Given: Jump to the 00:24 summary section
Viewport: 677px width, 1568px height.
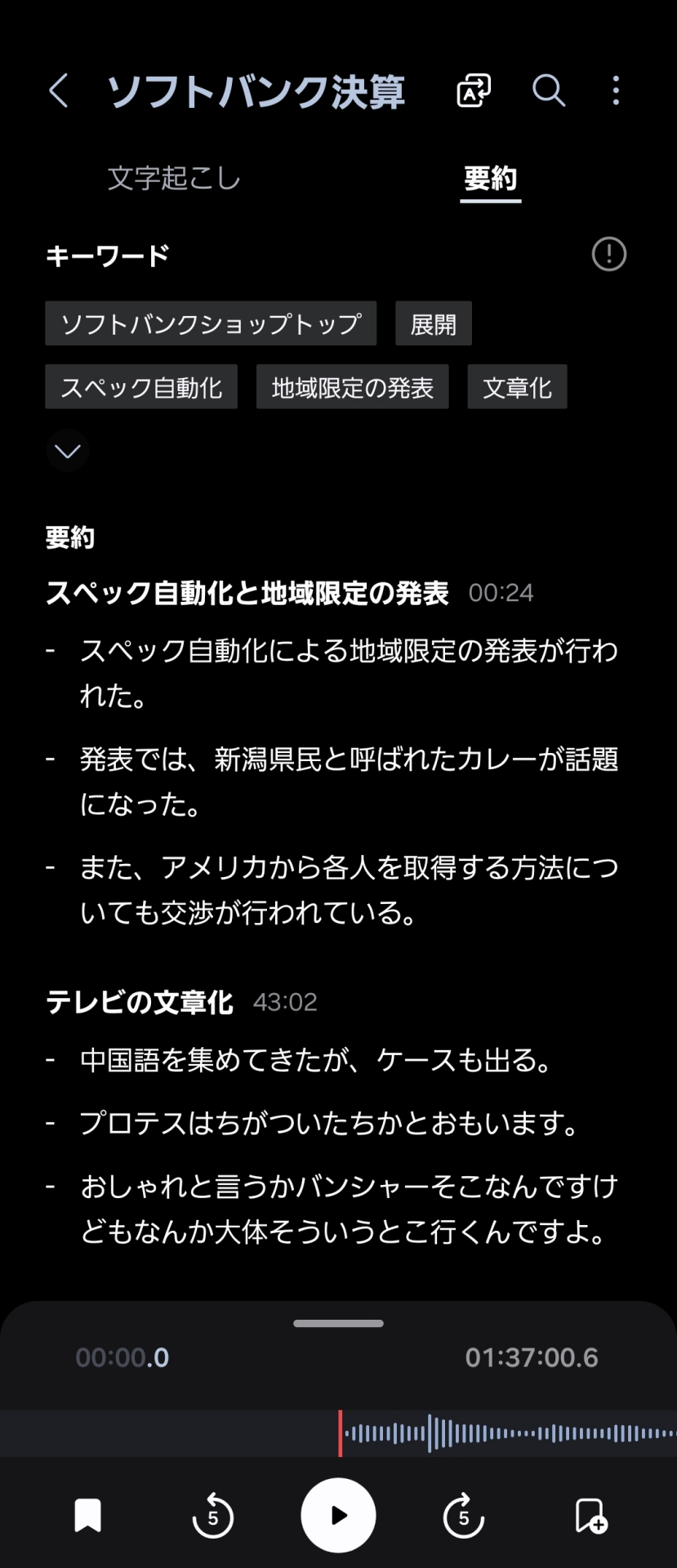Looking at the screenshot, I should click(x=501, y=593).
